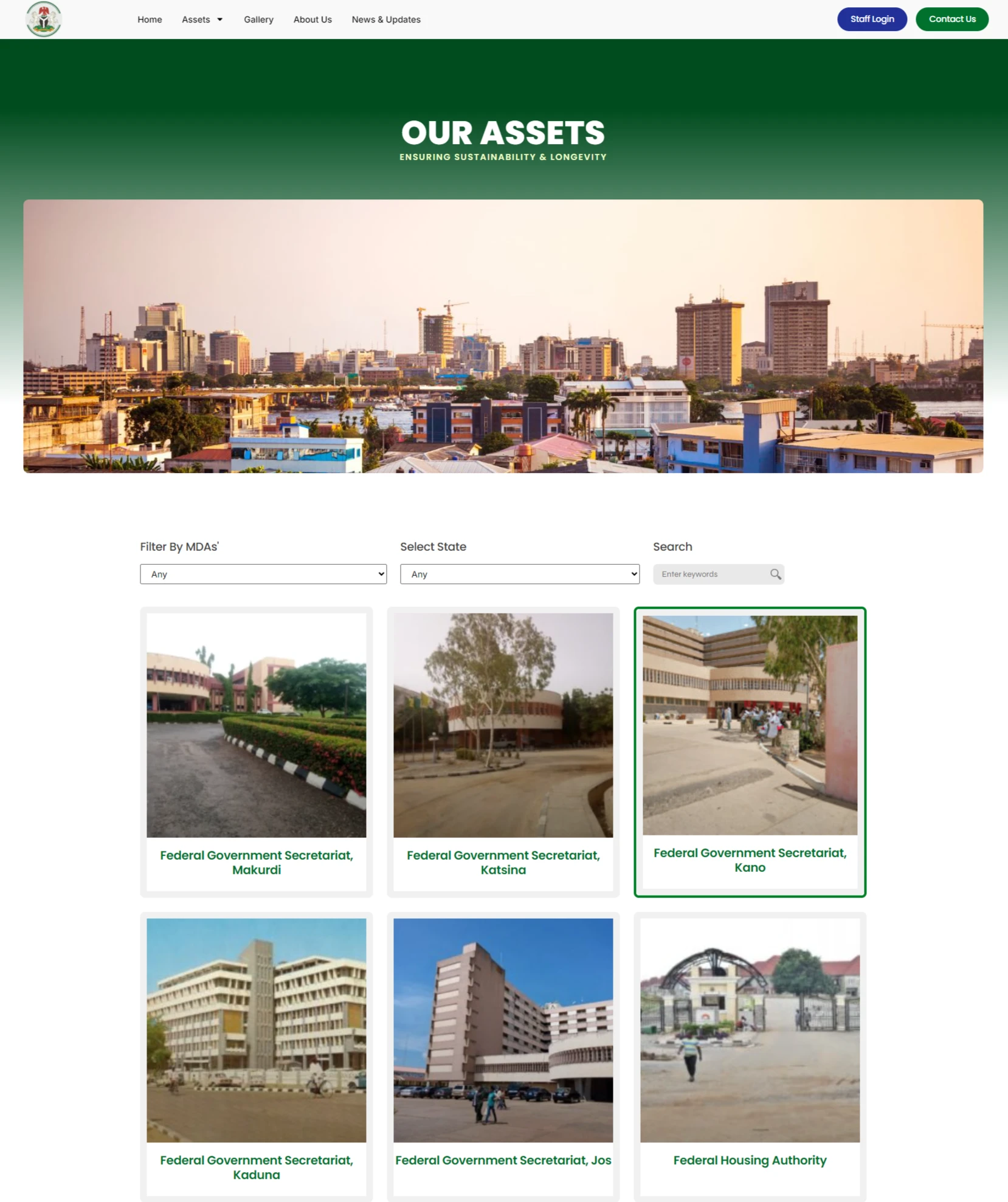Image resolution: width=1008 pixels, height=1202 pixels.
Task: Expand the Assets dropdown menu
Action: tap(202, 19)
